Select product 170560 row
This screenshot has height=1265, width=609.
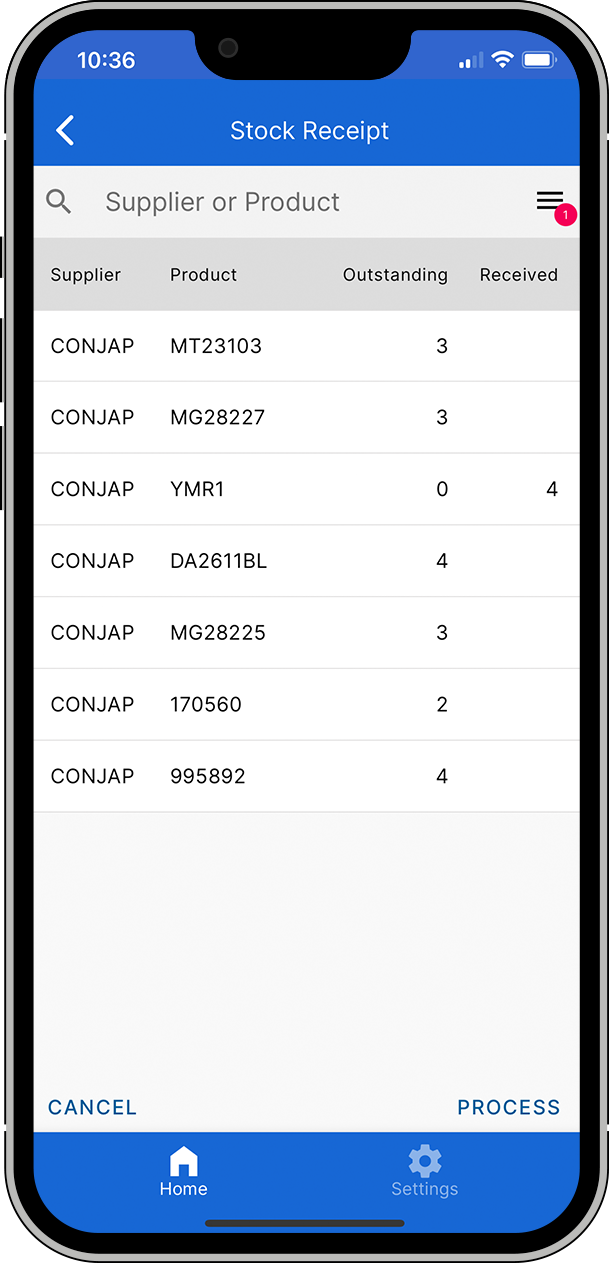(x=306, y=704)
